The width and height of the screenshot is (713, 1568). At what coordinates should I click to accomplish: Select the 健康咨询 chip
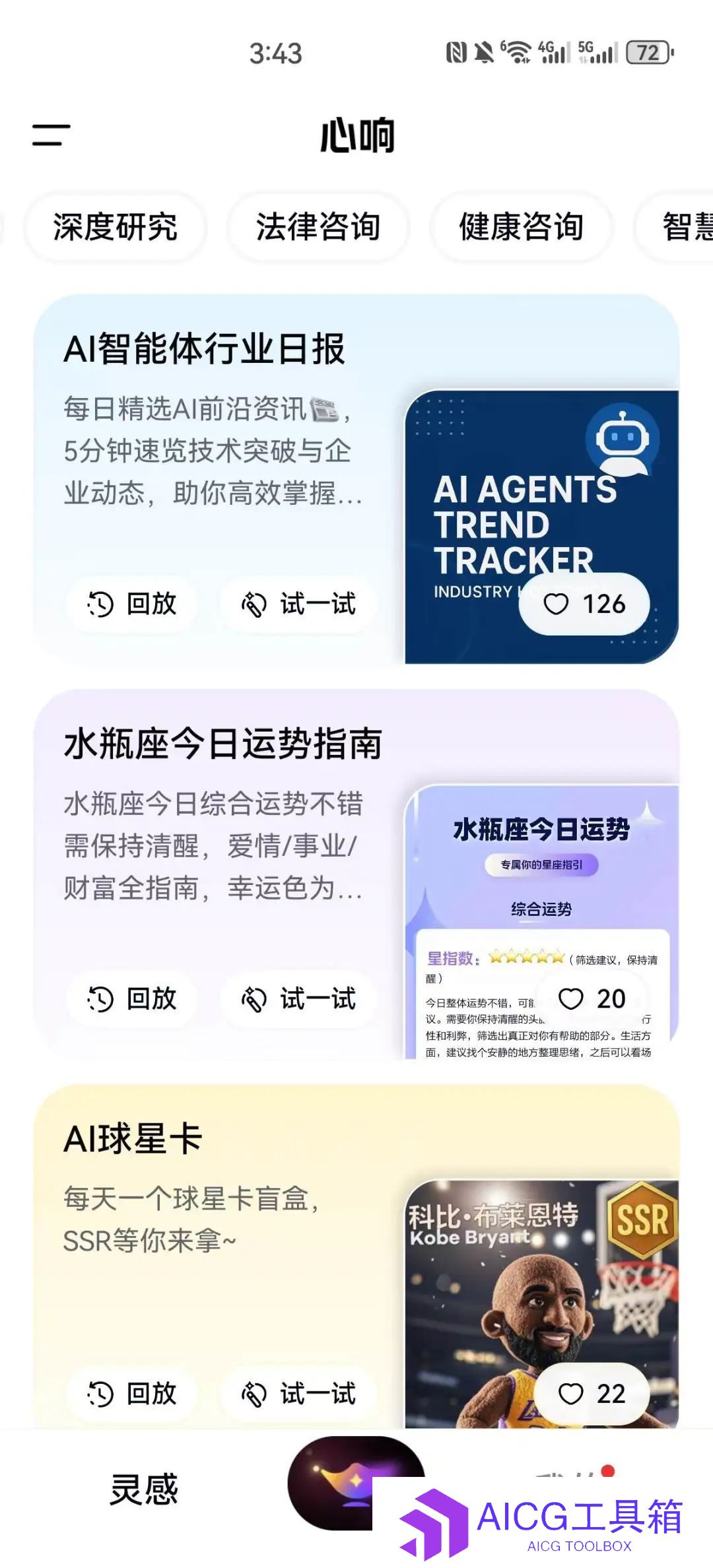coord(522,227)
